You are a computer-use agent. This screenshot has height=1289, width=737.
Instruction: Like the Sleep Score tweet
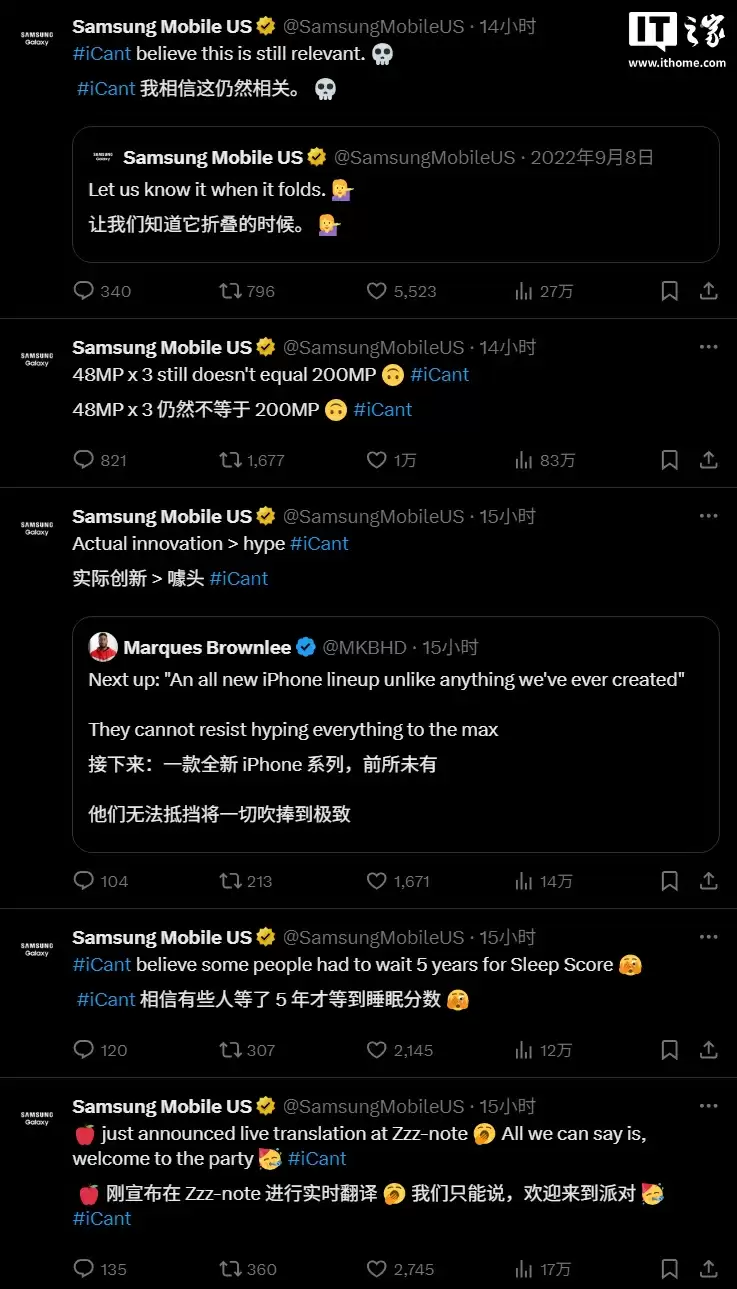pos(377,1050)
